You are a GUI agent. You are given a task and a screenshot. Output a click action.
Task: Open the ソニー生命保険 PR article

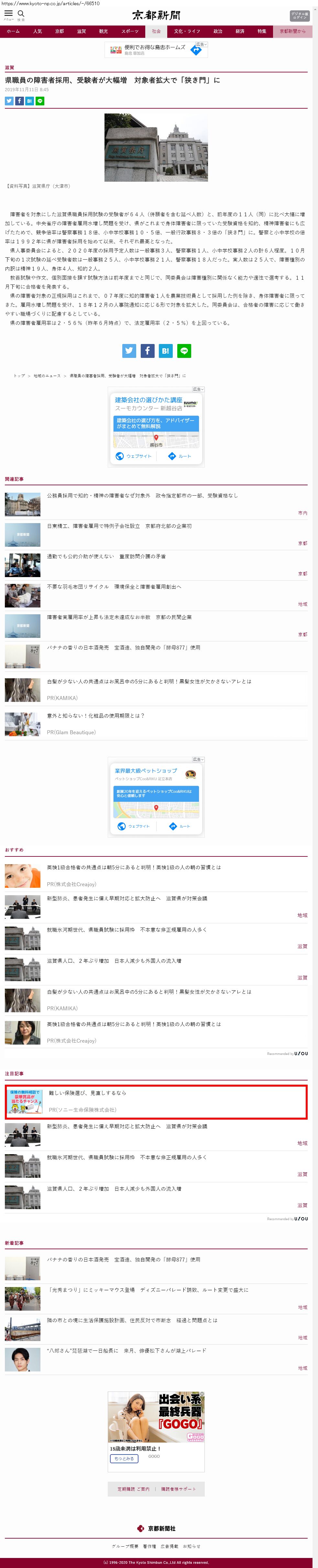[88, 1093]
